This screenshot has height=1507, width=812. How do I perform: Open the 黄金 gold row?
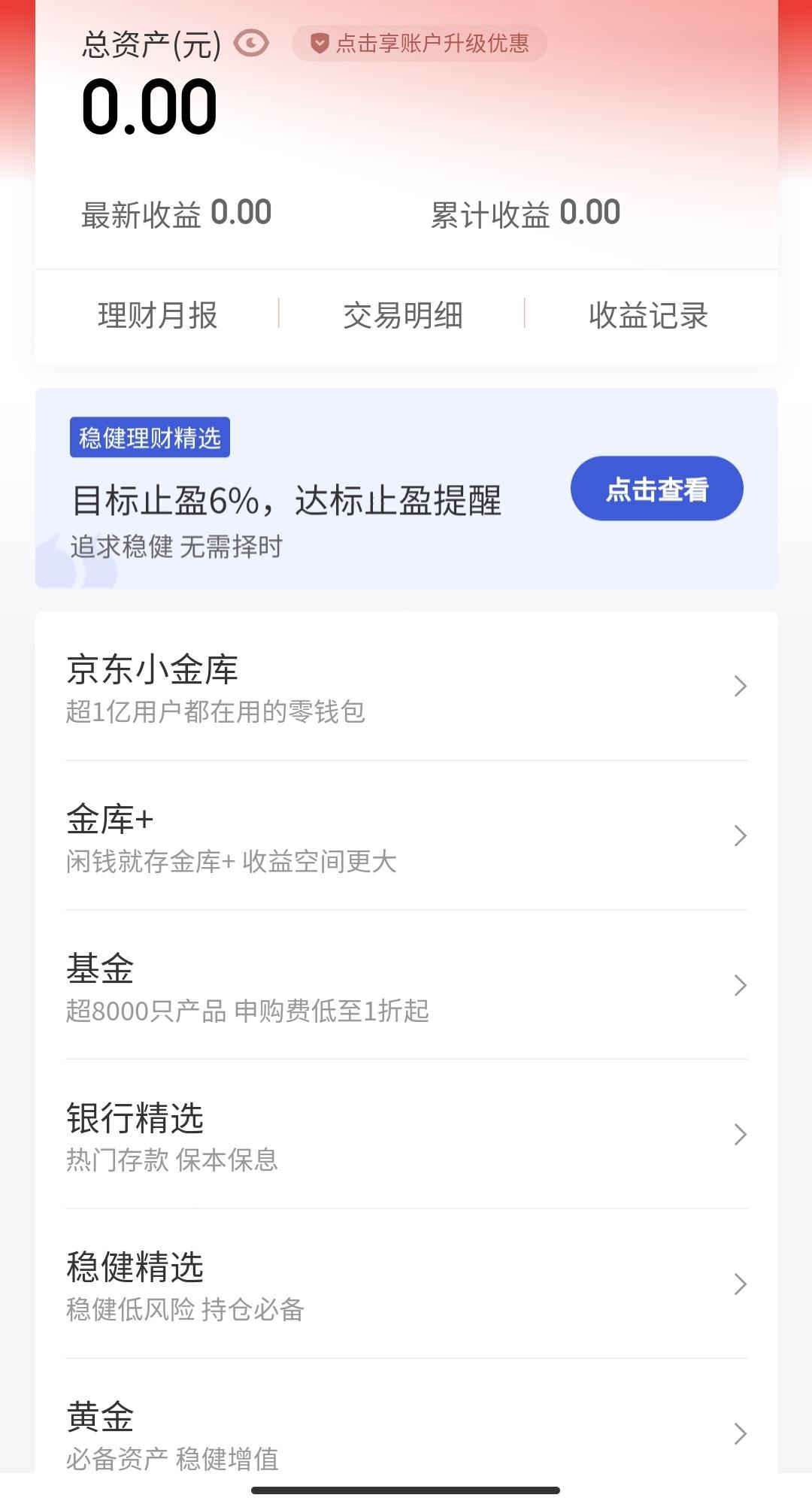[406, 1433]
